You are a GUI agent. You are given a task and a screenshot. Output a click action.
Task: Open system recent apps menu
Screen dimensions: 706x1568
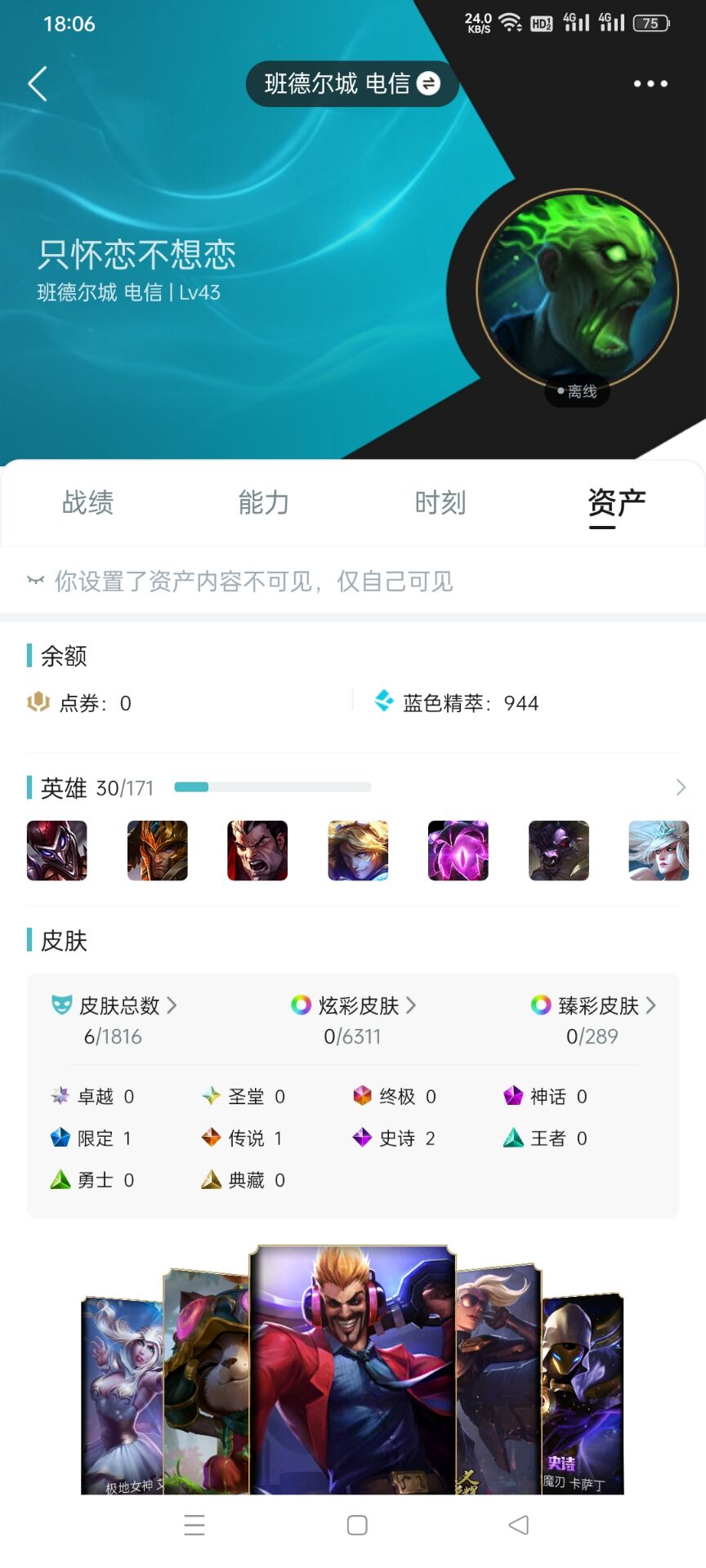pyautogui.click(x=194, y=1525)
